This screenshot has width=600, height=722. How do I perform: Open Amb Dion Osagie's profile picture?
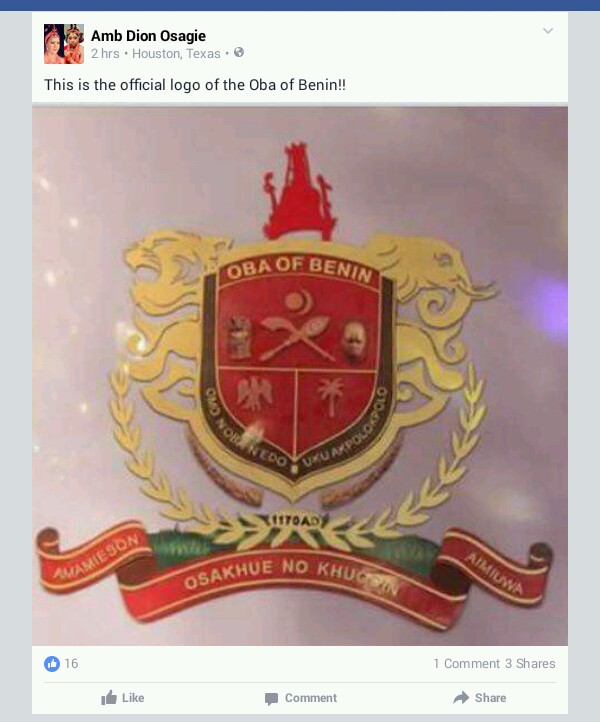63,44
